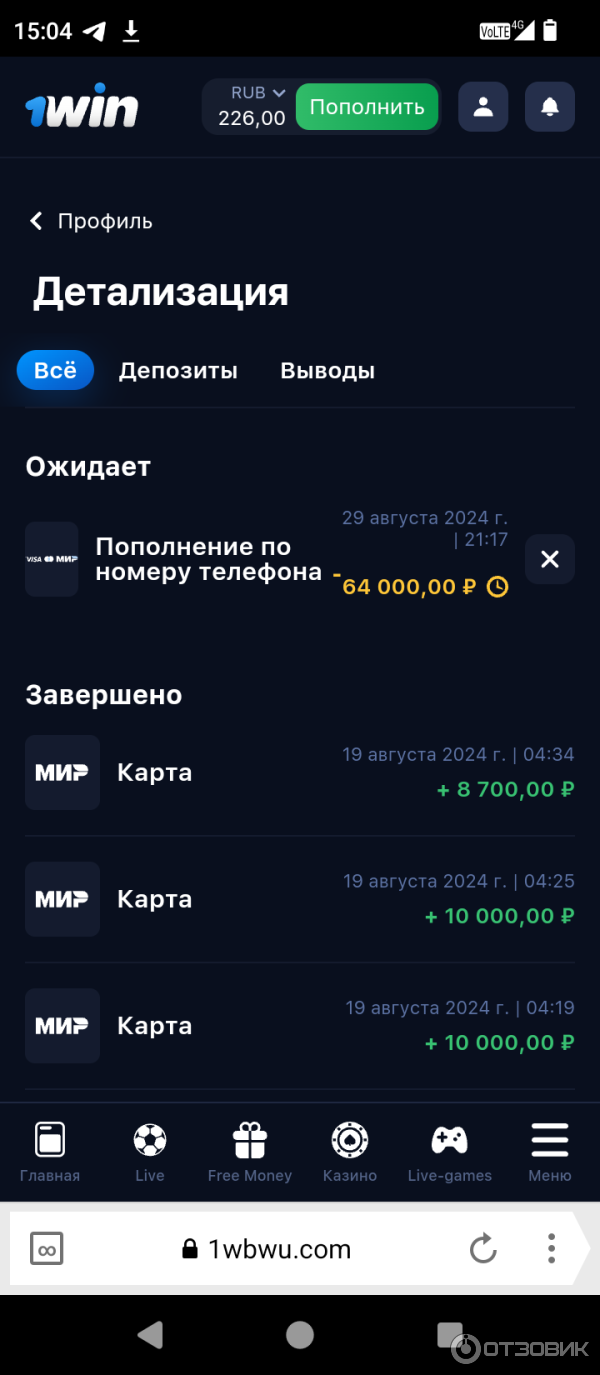Image resolution: width=600 pixels, height=1375 pixels.
Task: Select the Всё filter tab
Action: click(55, 370)
